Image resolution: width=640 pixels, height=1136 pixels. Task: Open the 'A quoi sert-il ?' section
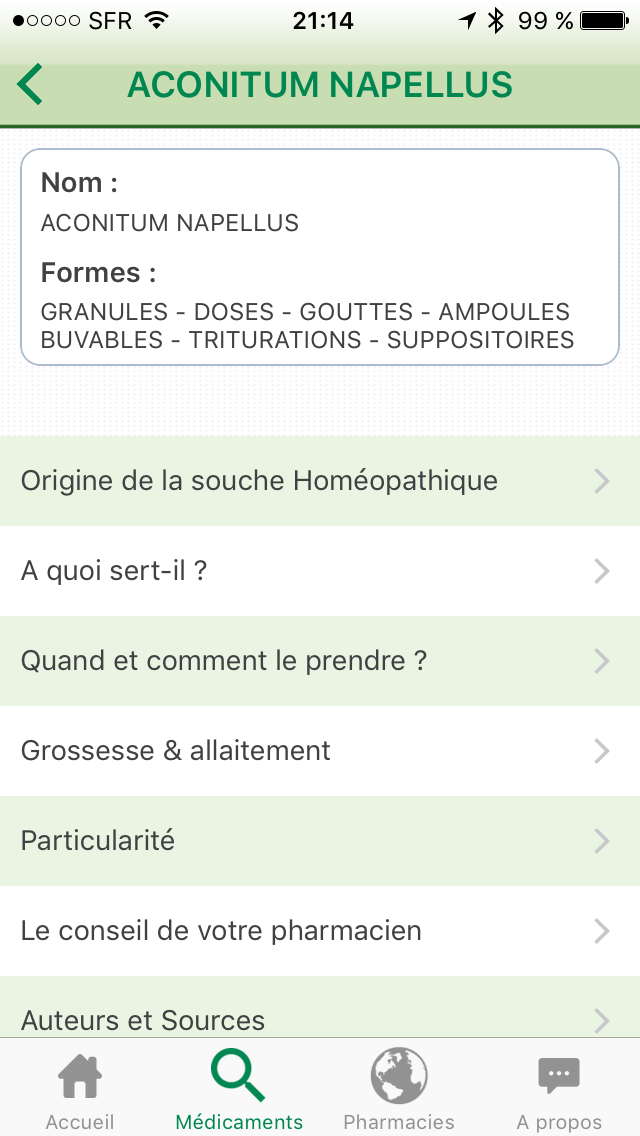click(x=320, y=571)
